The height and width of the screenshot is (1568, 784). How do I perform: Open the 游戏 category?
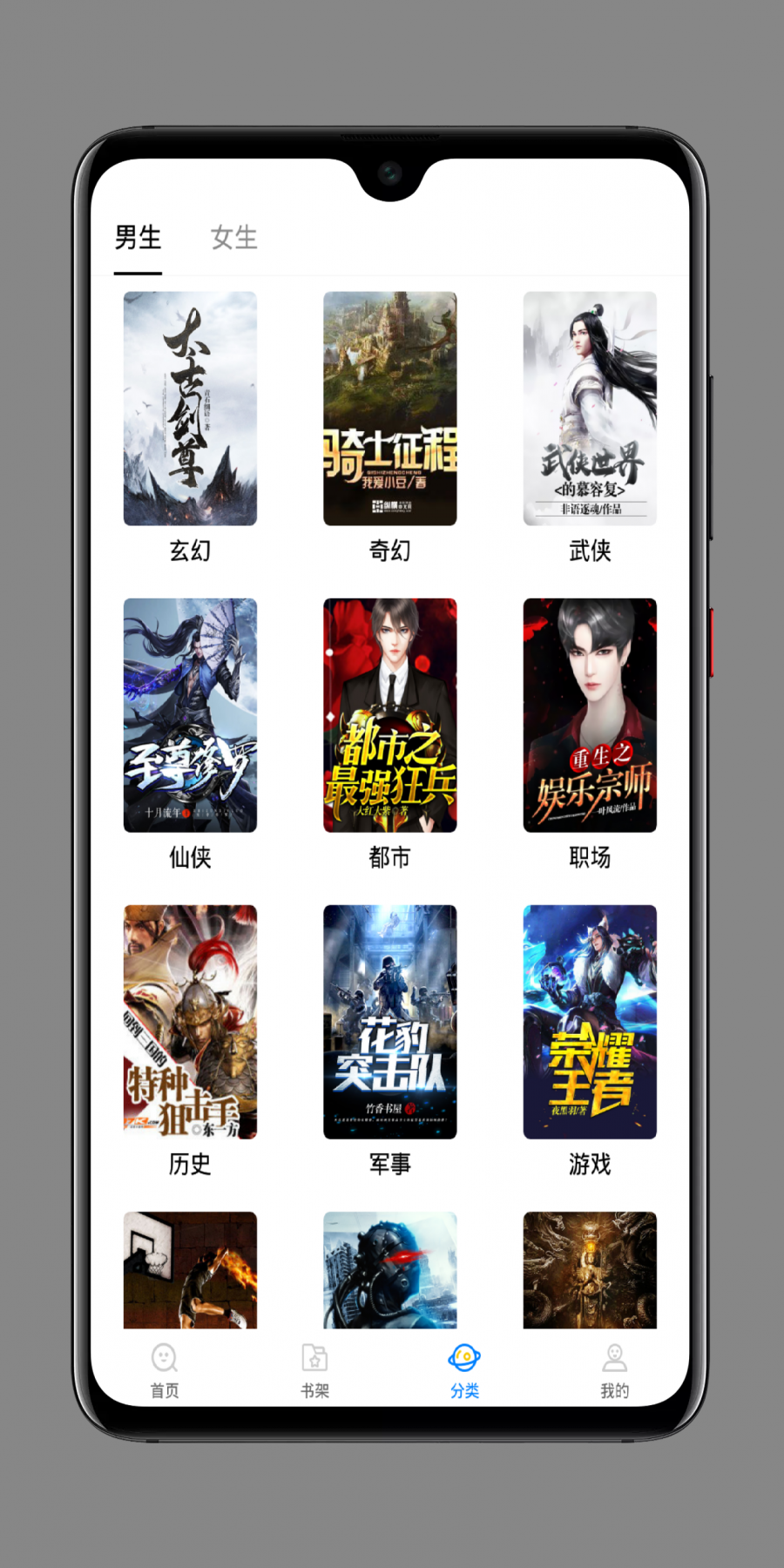pyautogui.click(x=590, y=1023)
